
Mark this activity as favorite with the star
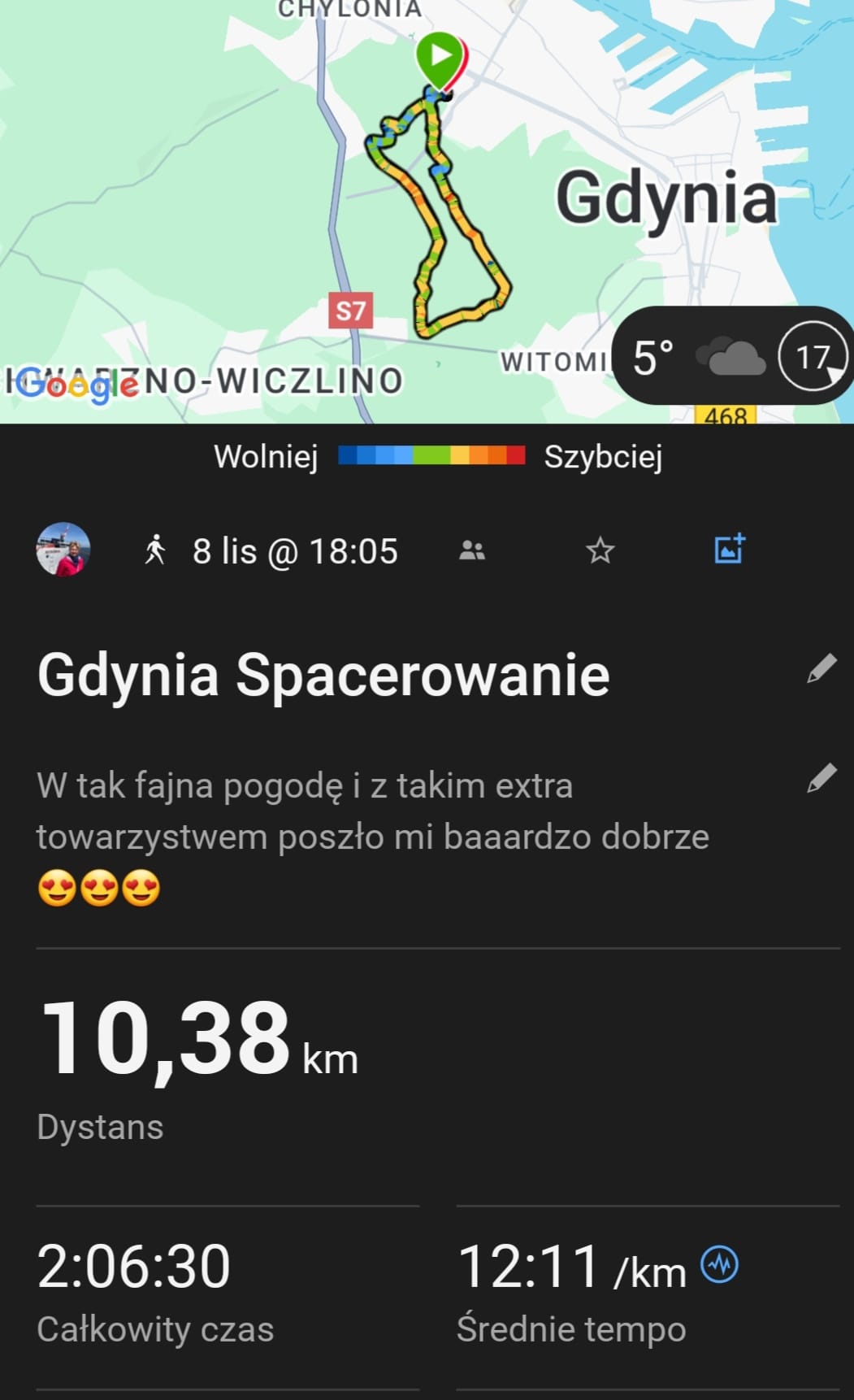point(600,551)
